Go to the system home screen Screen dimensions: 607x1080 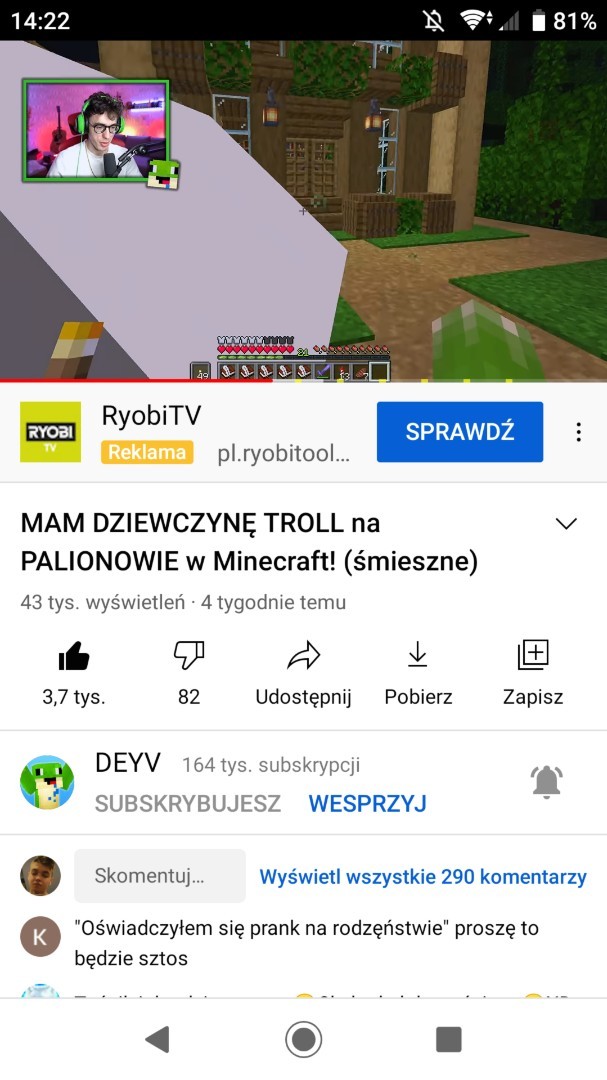(303, 1040)
